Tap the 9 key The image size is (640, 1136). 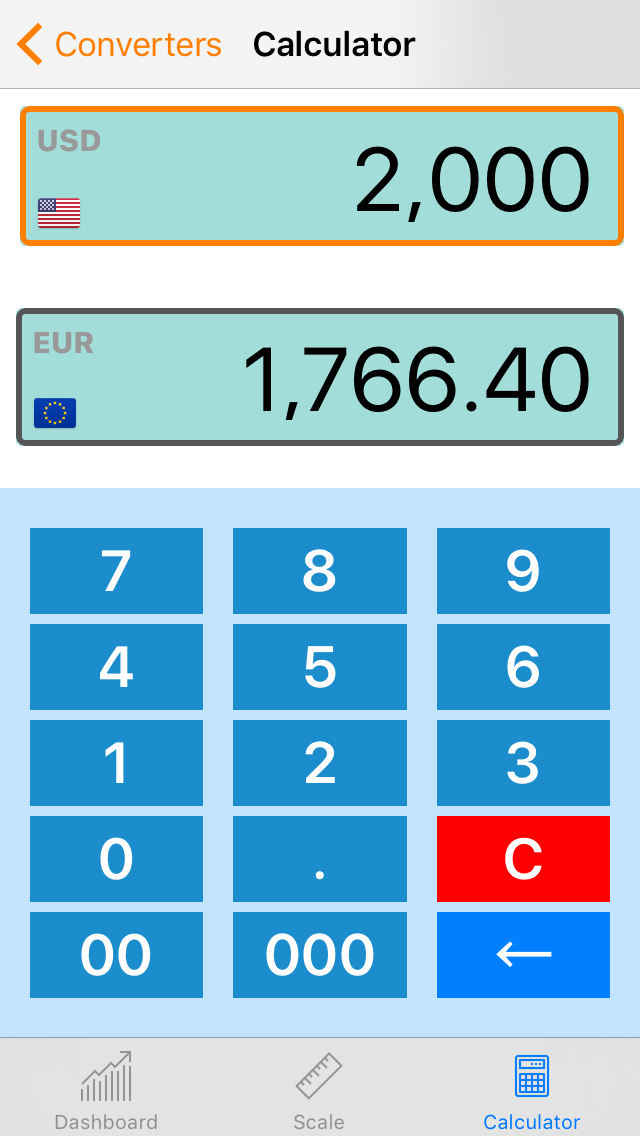[x=523, y=571]
